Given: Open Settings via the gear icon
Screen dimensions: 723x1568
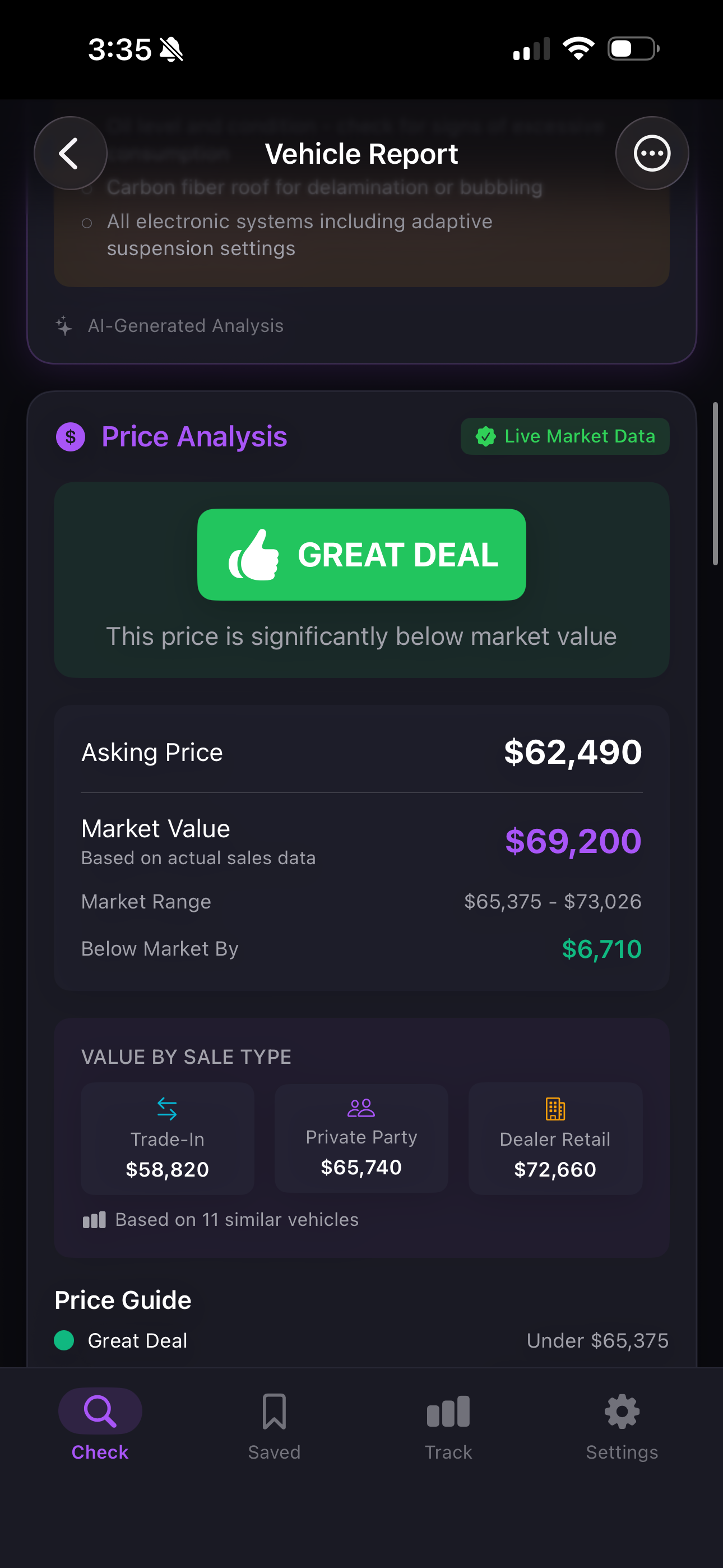Looking at the screenshot, I should [x=622, y=1411].
